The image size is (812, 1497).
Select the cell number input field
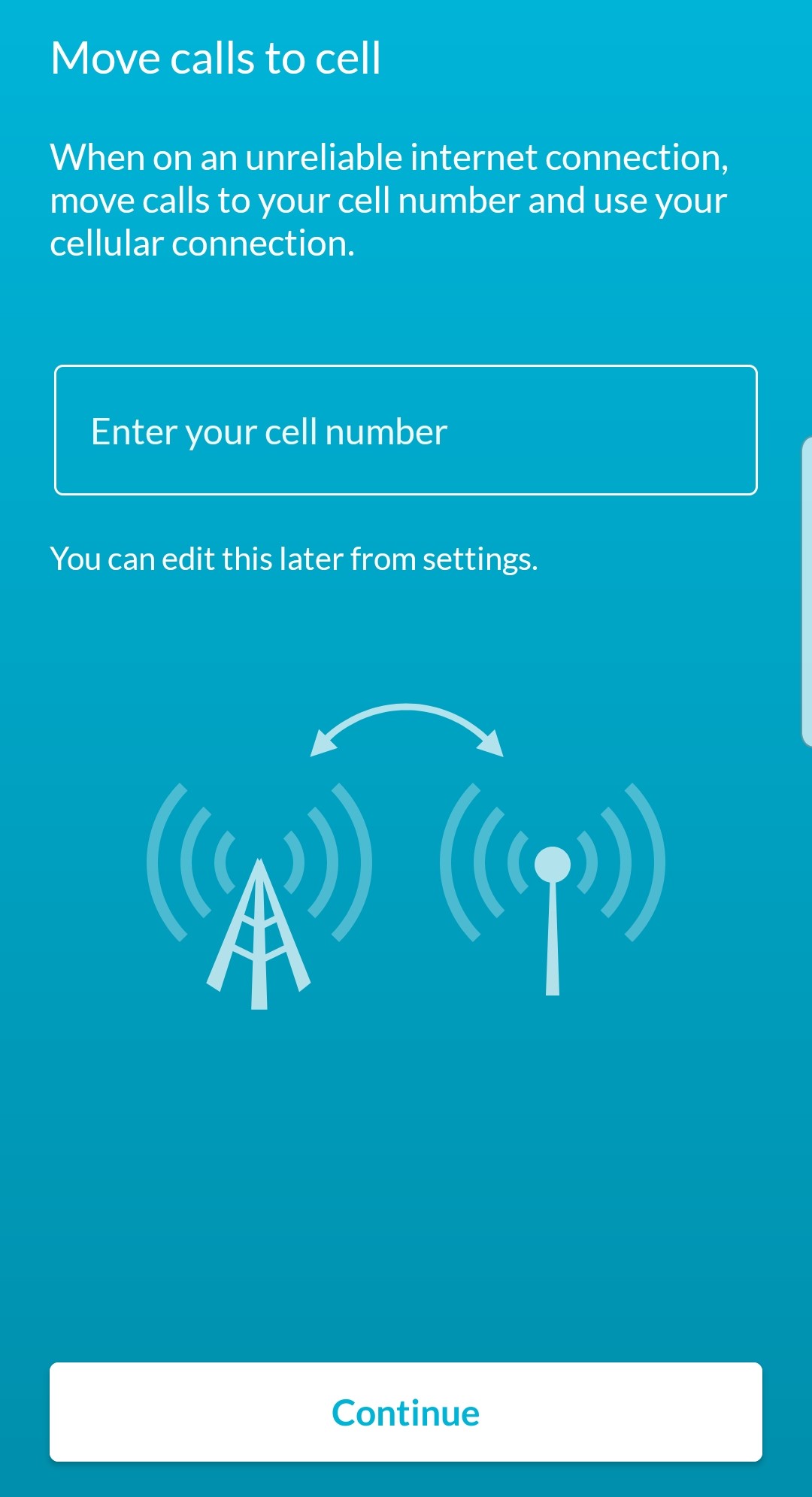tap(406, 430)
